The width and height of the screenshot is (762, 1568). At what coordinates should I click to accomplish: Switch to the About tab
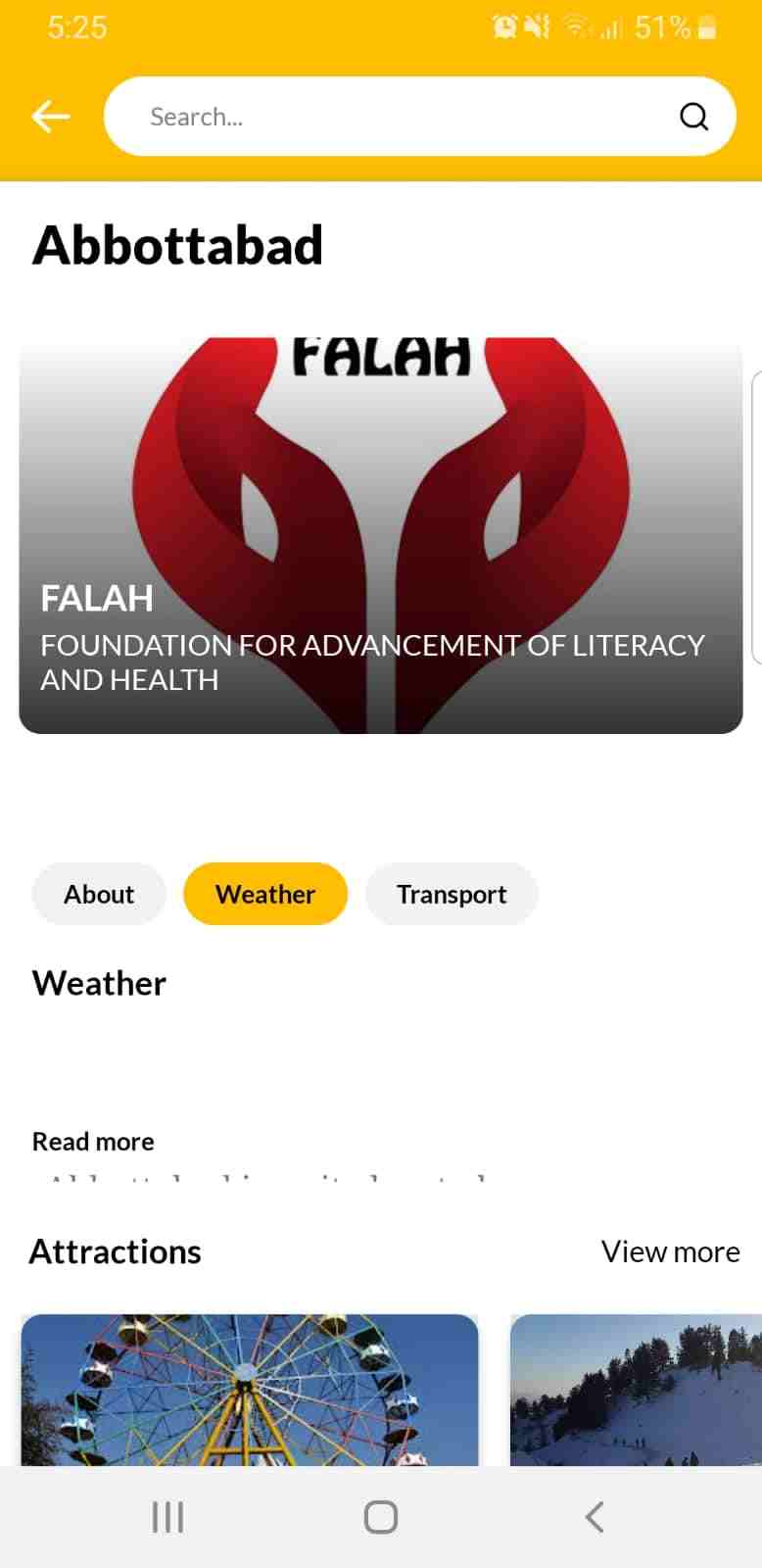coord(99,894)
